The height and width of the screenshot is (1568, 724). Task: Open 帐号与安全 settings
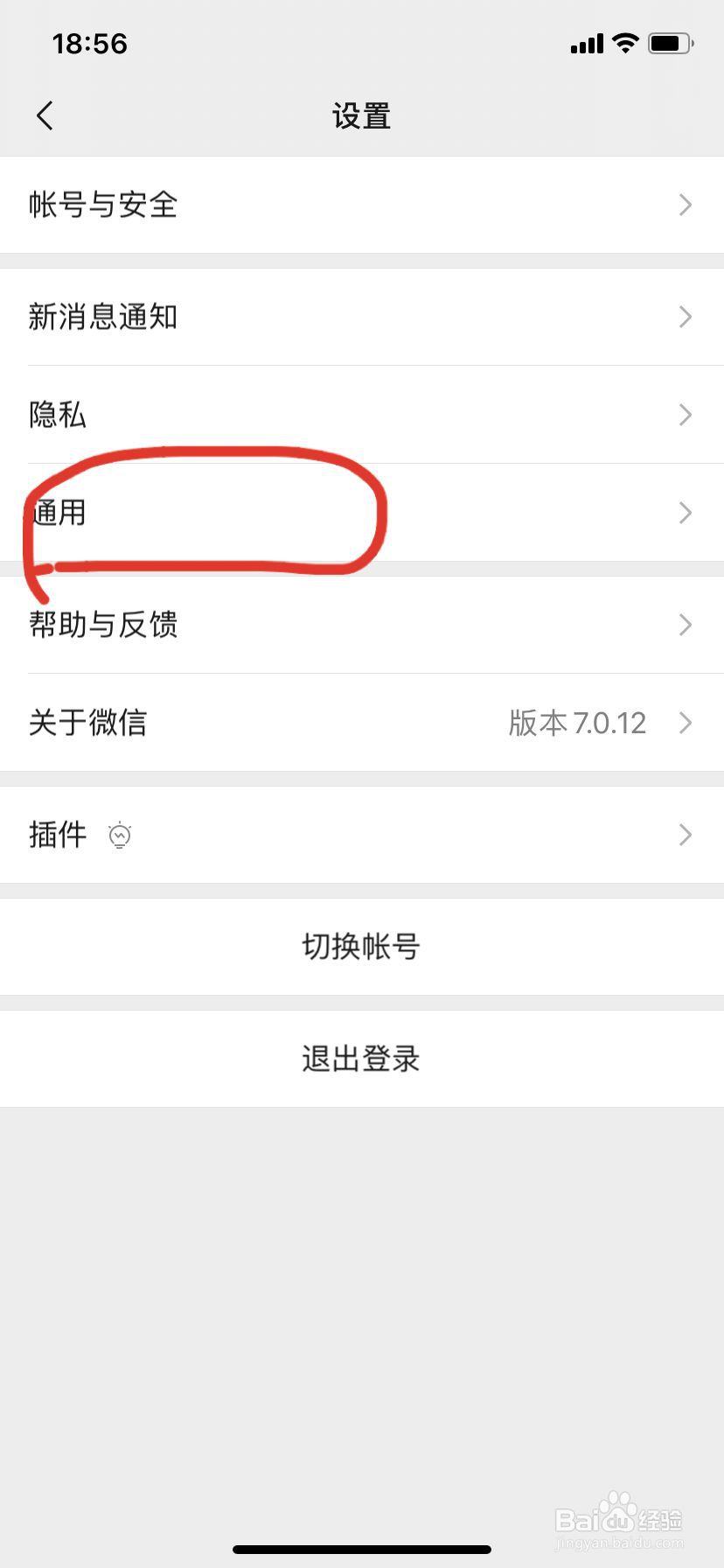point(102,205)
